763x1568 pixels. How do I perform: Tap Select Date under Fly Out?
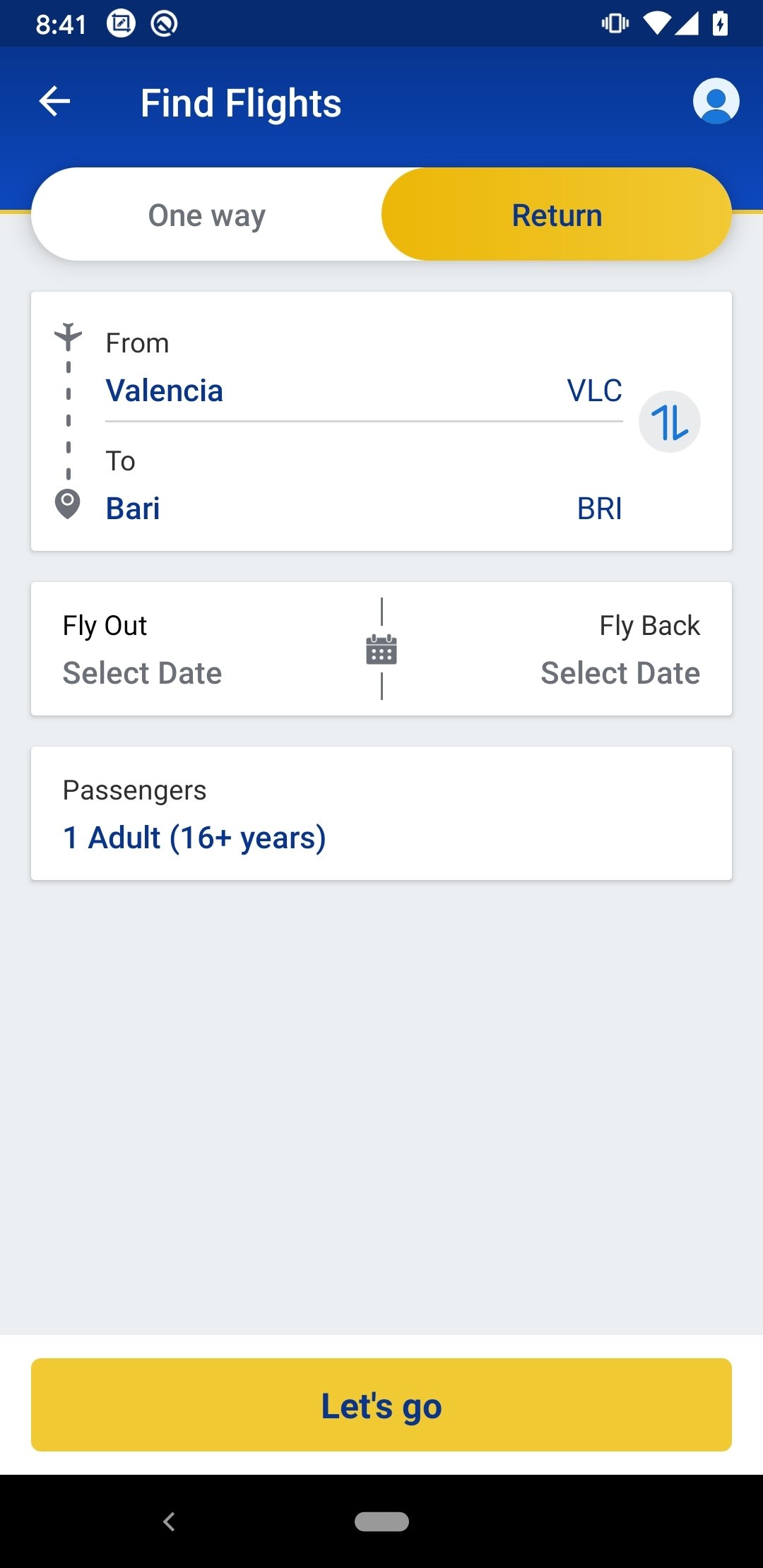pyautogui.click(x=141, y=672)
